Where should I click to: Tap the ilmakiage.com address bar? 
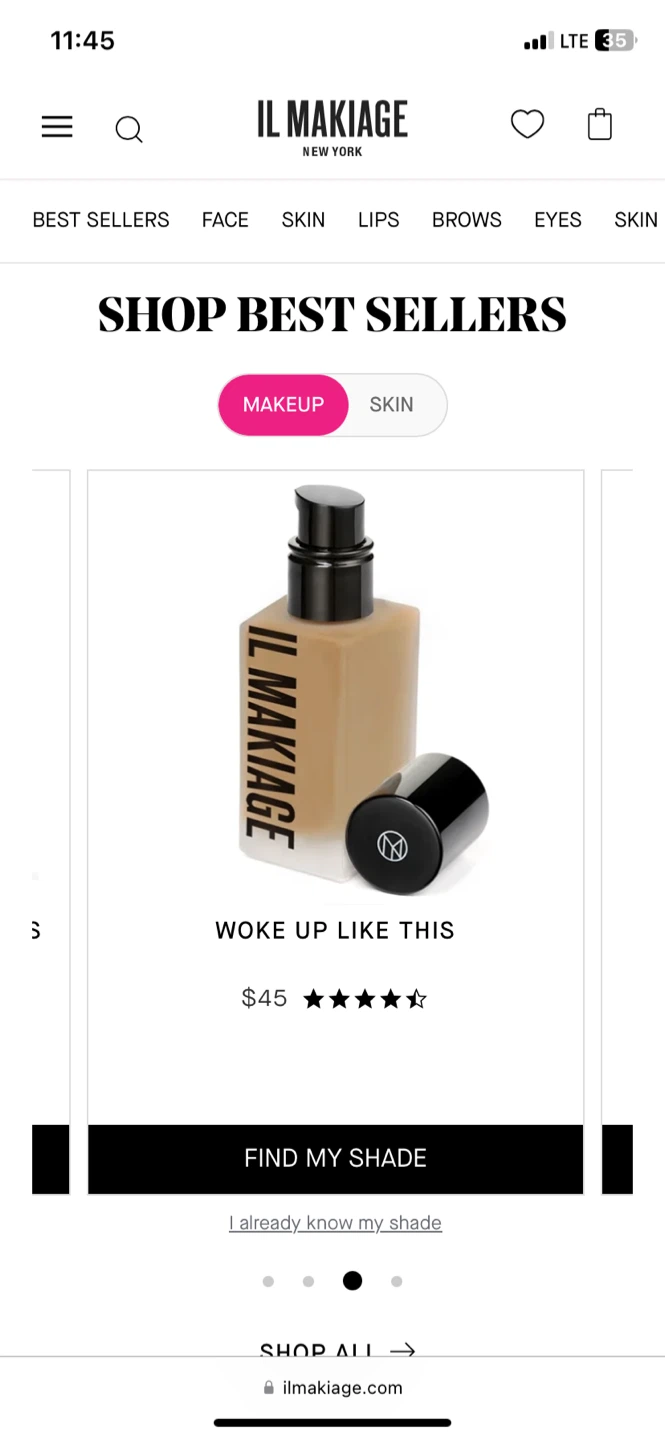tap(333, 1388)
